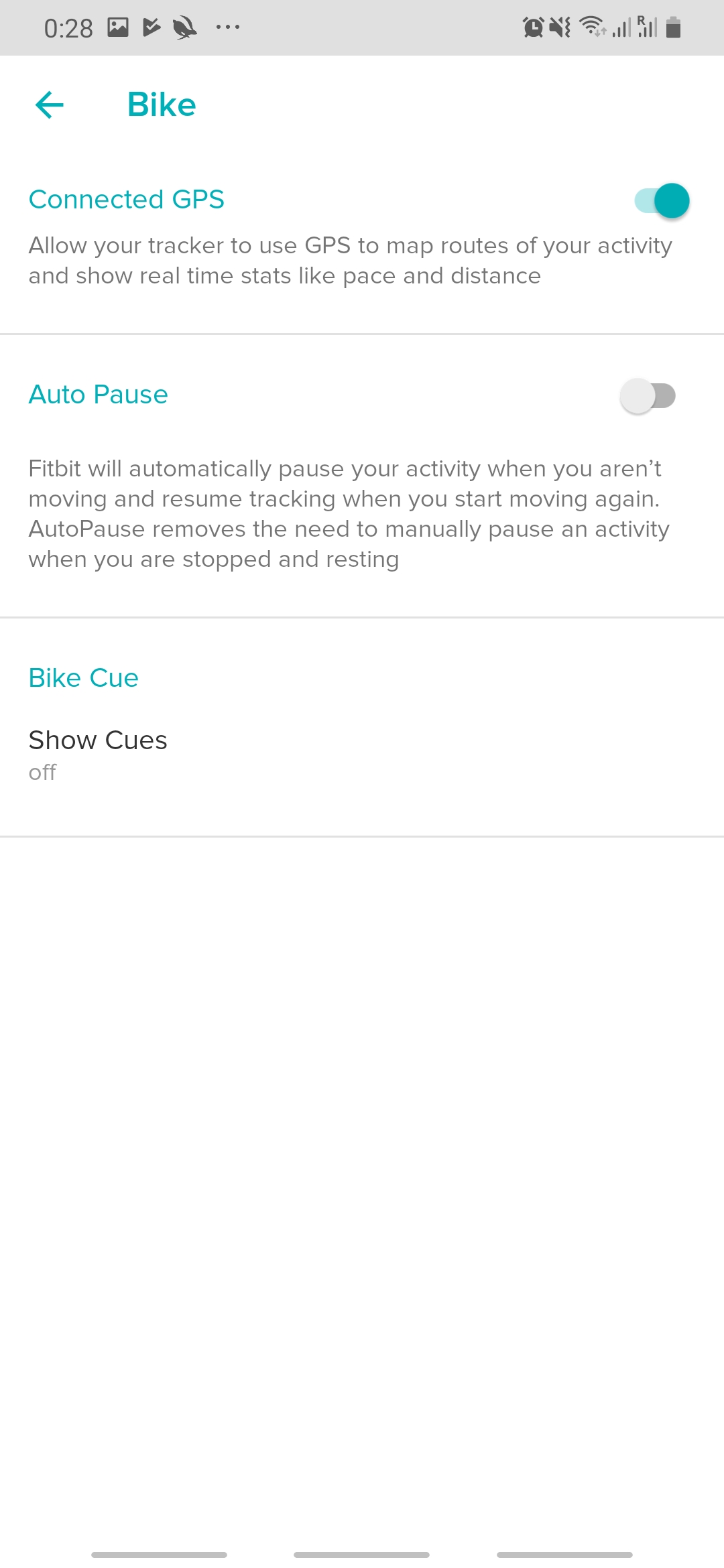This screenshot has height=1568, width=724.
Task: Enable Auto Pause
Action: coord(648,396)
